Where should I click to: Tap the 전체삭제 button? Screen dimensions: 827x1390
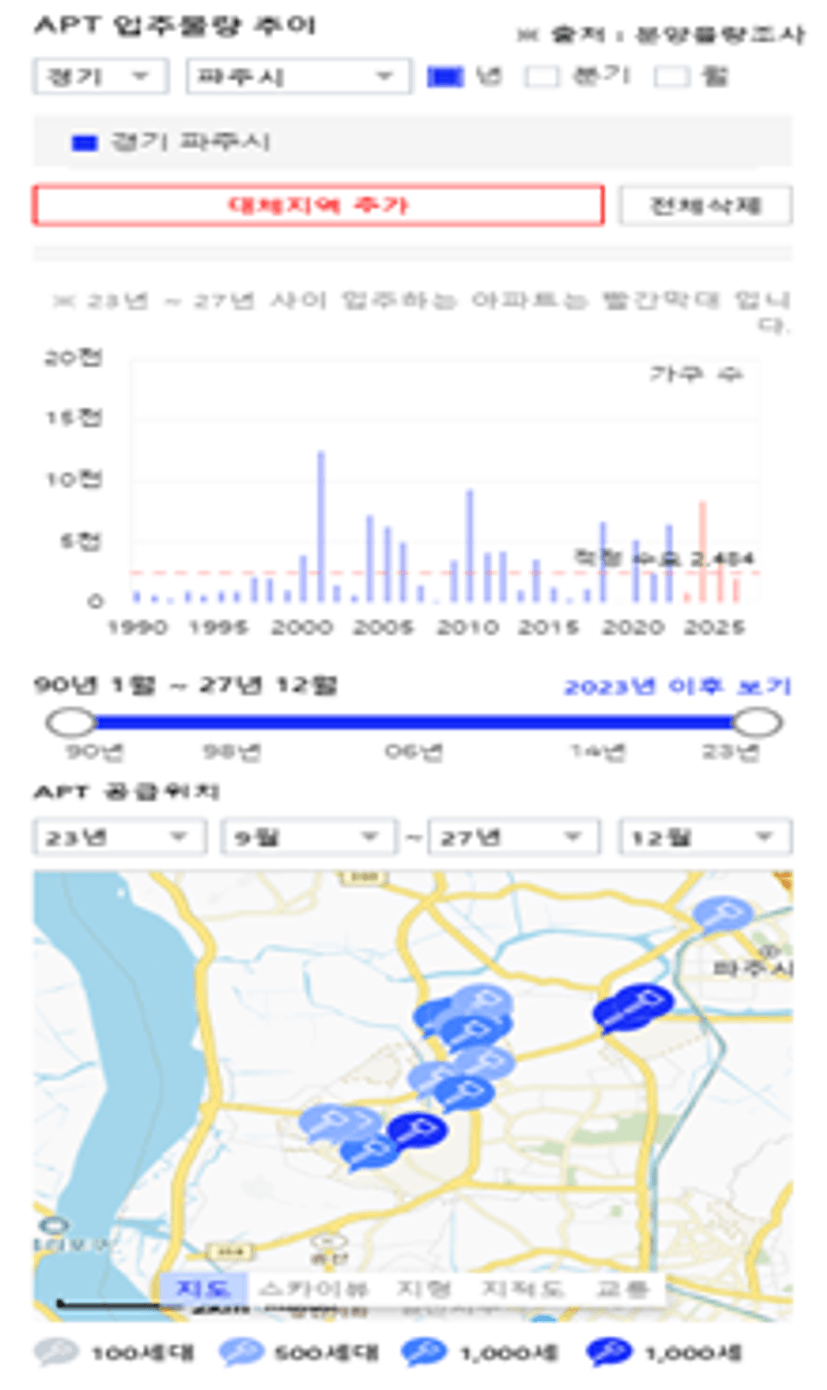click(706, 205)
